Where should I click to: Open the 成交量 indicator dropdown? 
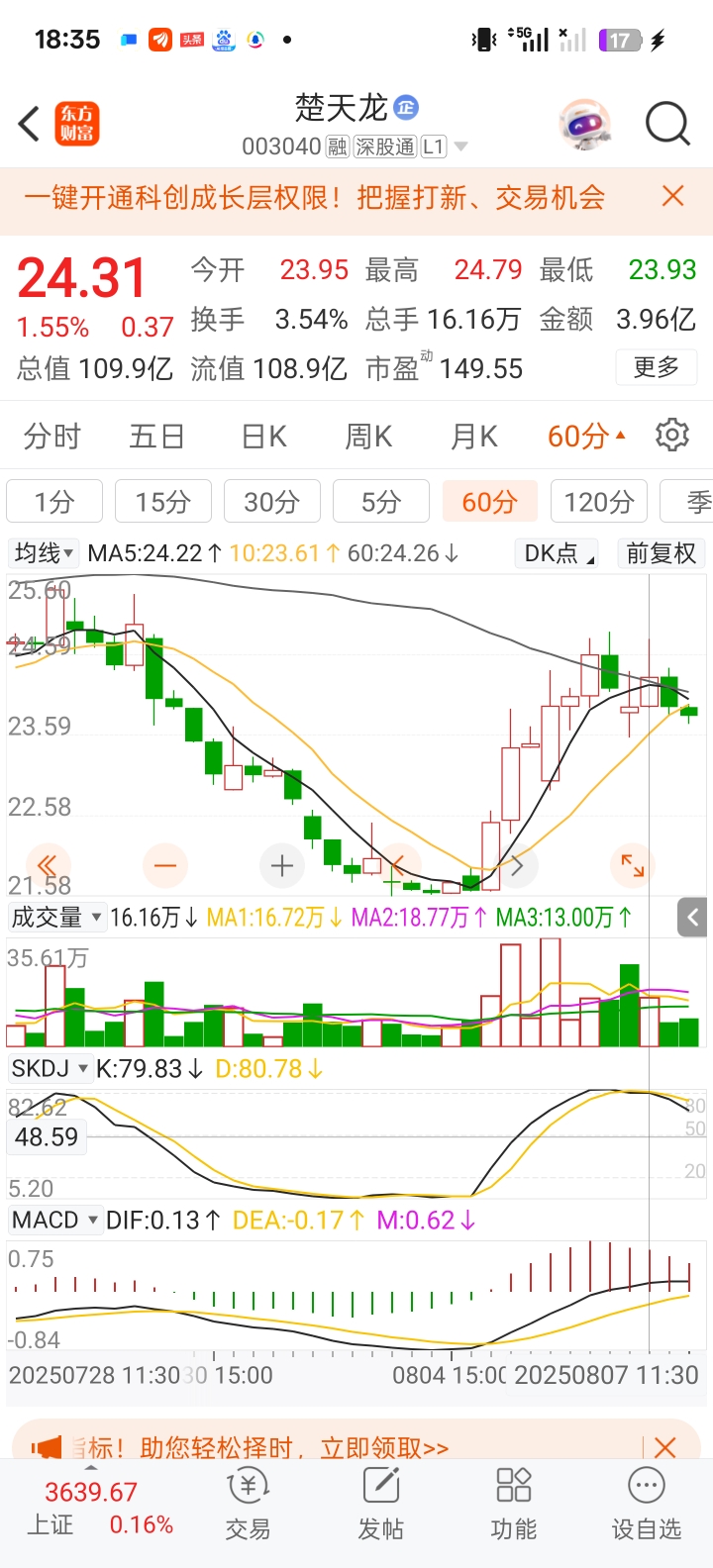click(55, 918)
